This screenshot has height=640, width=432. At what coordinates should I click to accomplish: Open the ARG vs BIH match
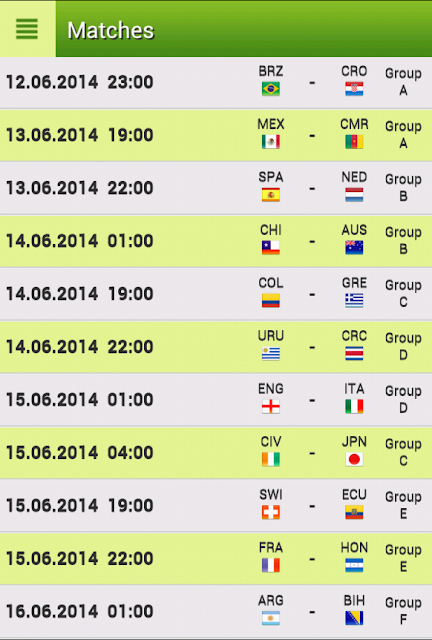(216, 611)
